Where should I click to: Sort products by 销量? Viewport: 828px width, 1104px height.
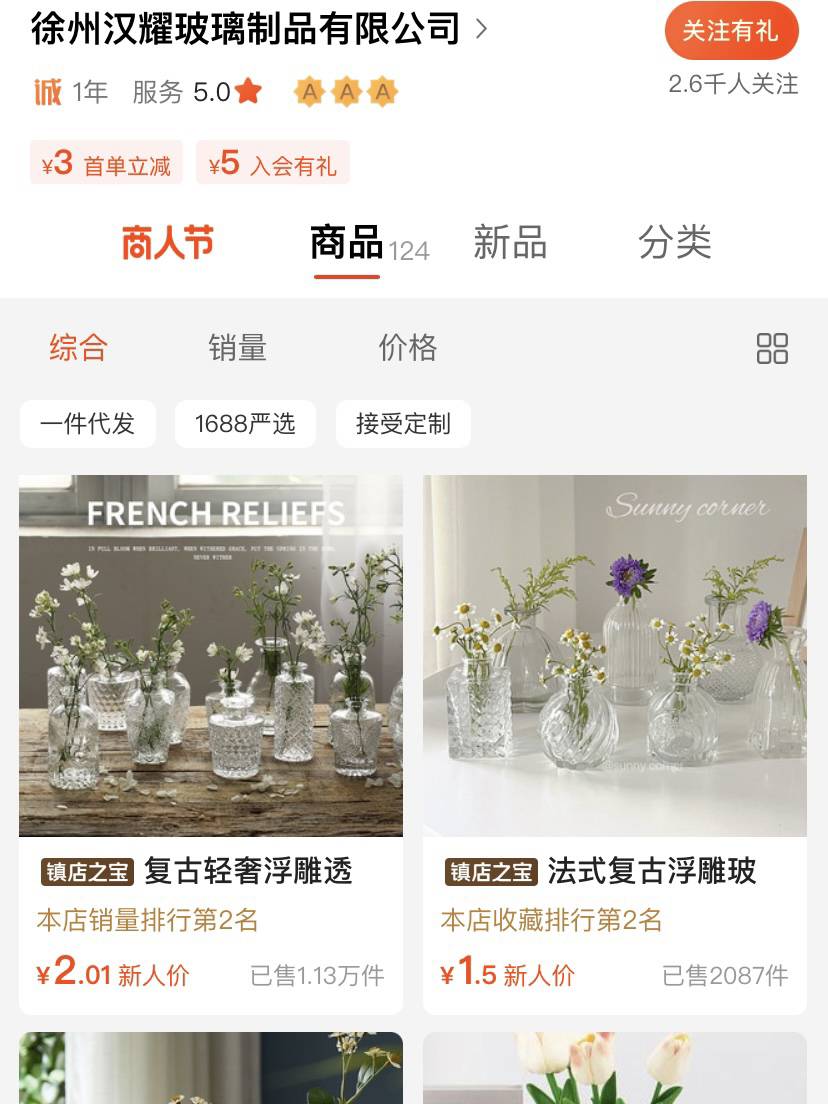tap(237, 348)
